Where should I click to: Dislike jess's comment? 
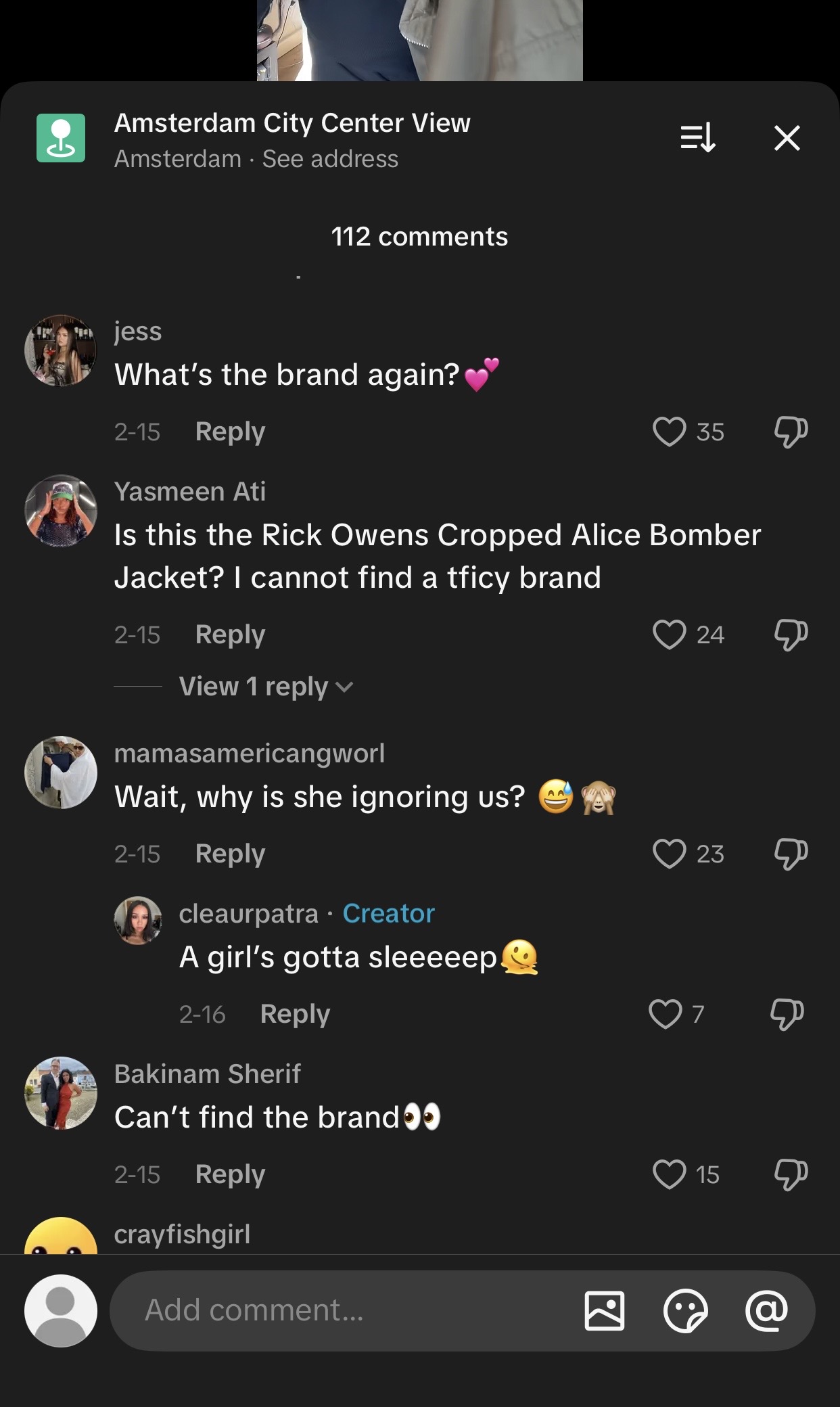791,432
